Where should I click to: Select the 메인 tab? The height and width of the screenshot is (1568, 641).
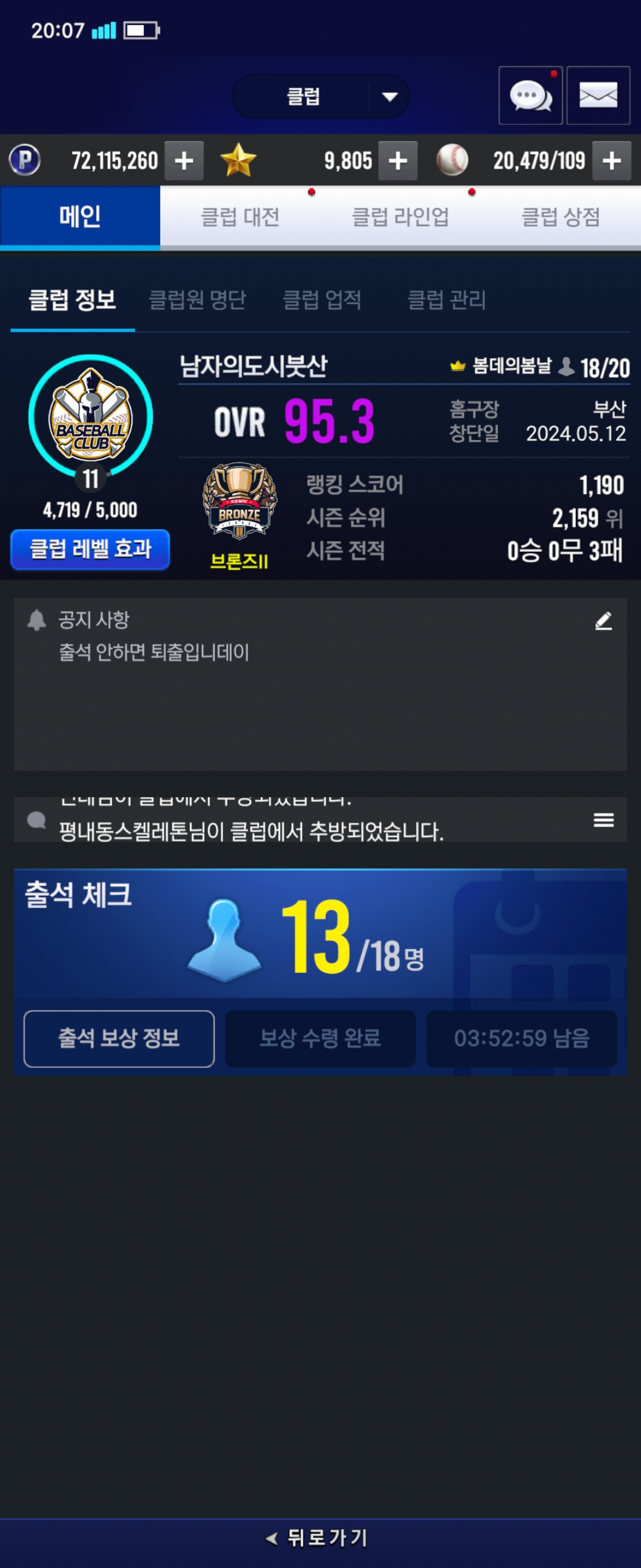(80, 217)
